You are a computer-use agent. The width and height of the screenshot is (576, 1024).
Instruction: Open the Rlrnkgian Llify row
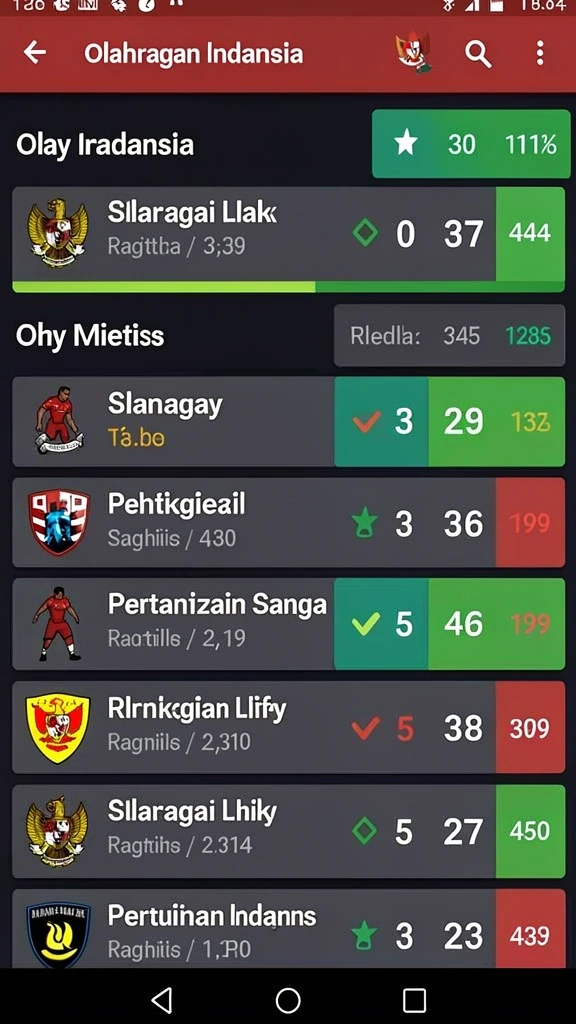tap(289, 727)
